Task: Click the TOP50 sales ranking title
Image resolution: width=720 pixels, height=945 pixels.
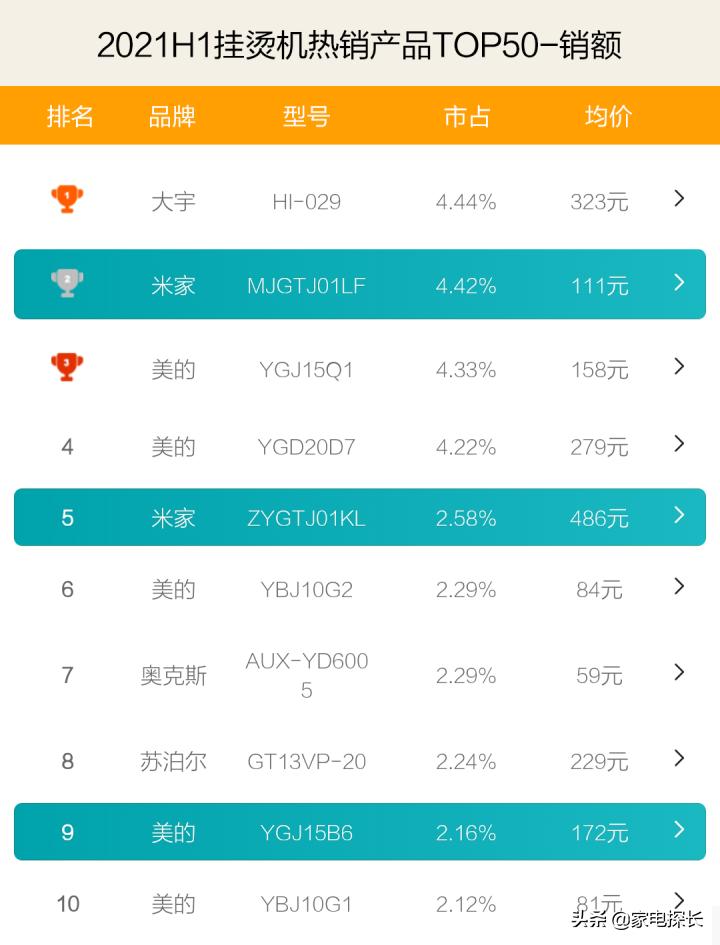Action: [360, 44]
